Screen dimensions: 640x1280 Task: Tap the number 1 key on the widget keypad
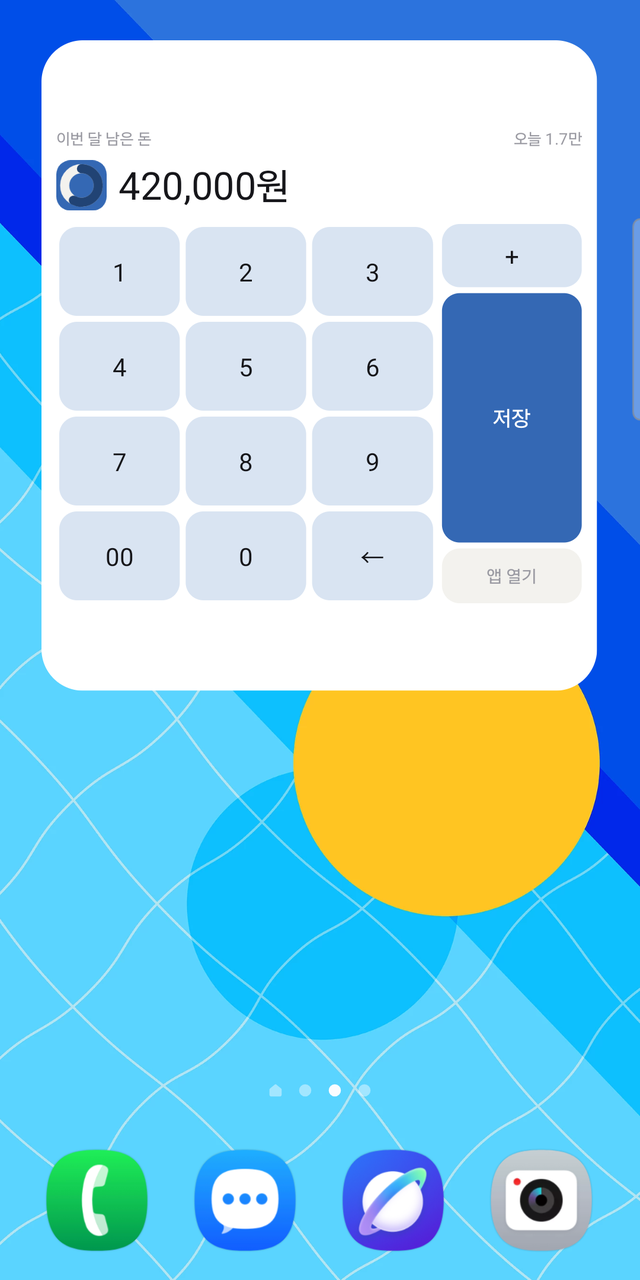coord(119,272)
